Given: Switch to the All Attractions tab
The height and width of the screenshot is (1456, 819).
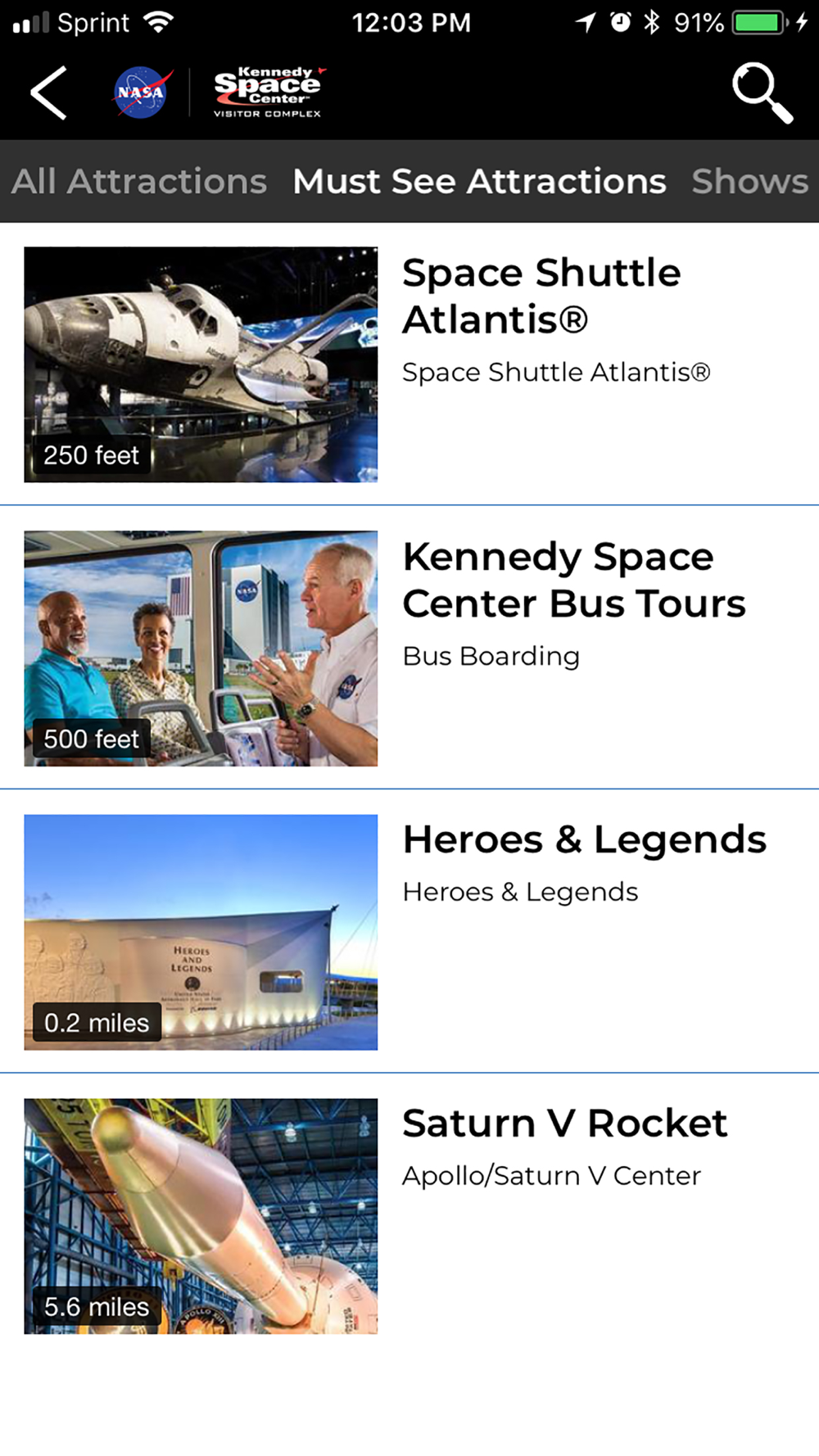Looking at the screenshot, I should click(139, 181).
